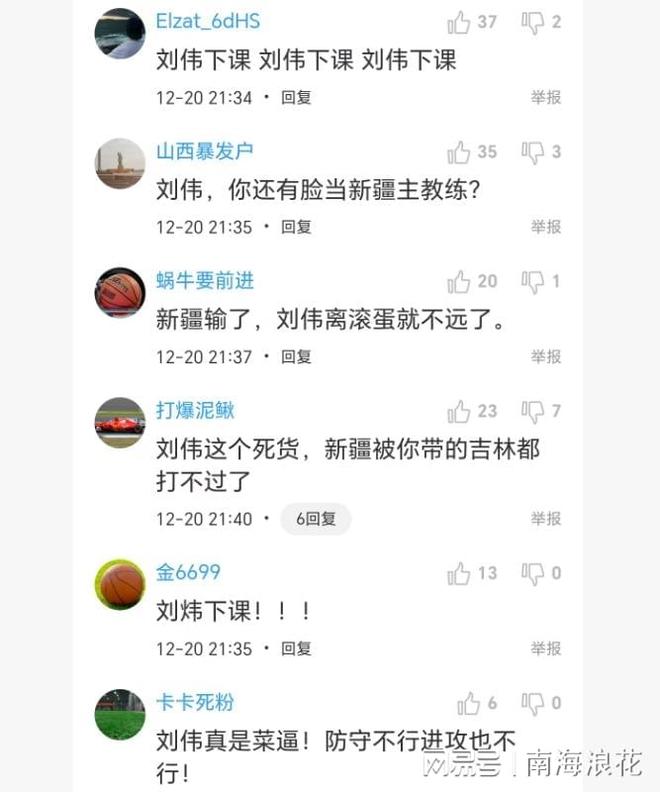660x792 pixels.
Task: Report the comment by 蜗牛要前进
Action: [545, 356]
